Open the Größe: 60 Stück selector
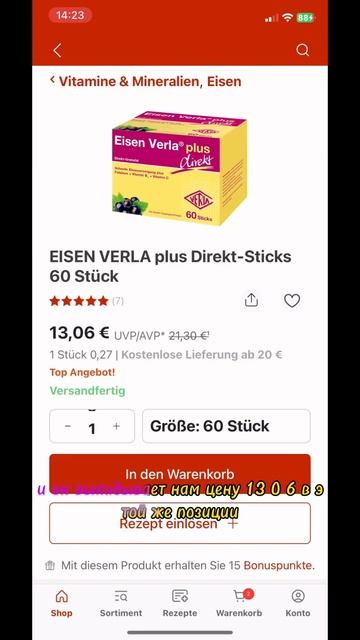The image size is (360, 640). pos(226,426)
